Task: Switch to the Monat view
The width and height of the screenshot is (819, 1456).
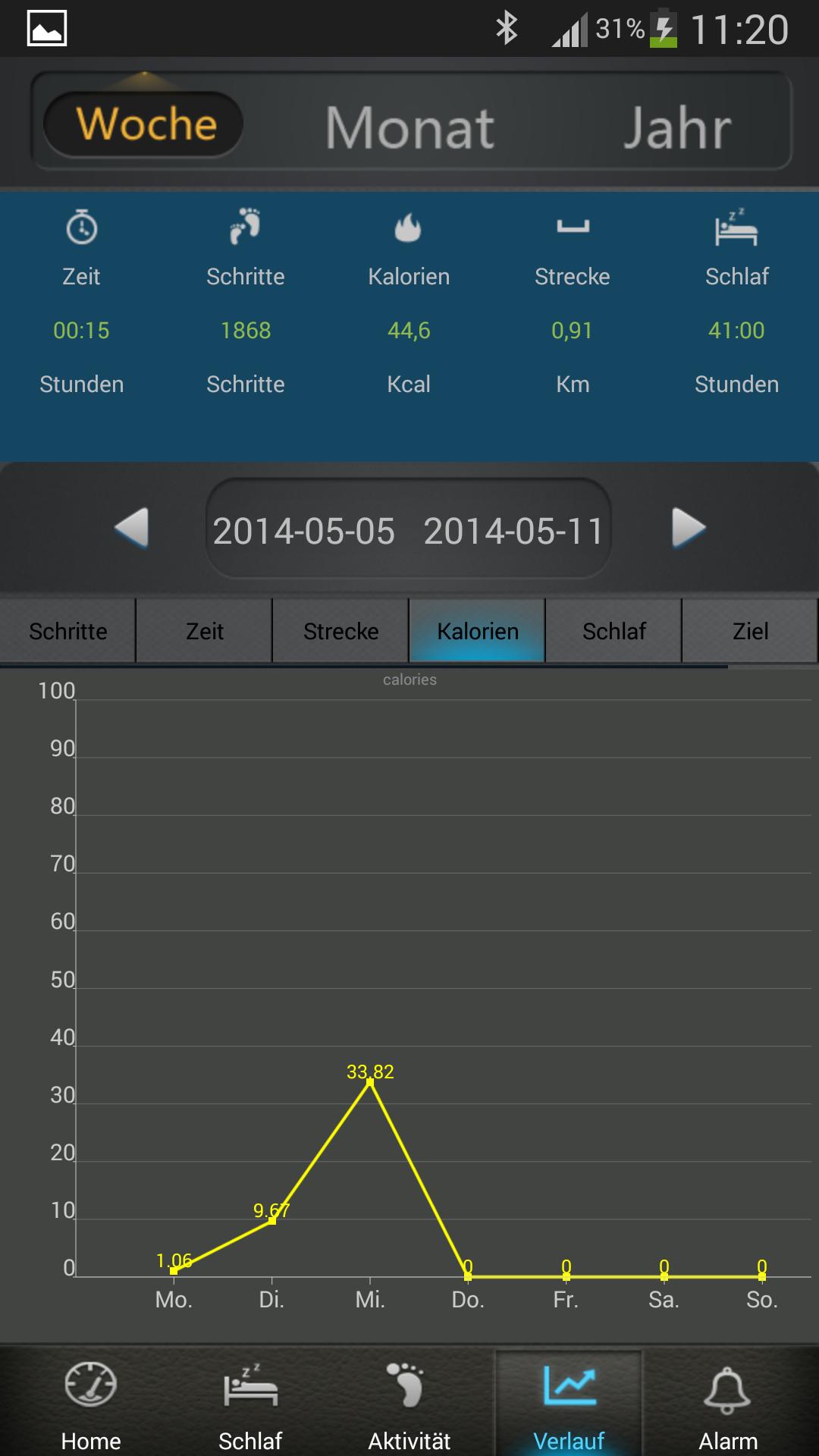Action: [409, 127]
